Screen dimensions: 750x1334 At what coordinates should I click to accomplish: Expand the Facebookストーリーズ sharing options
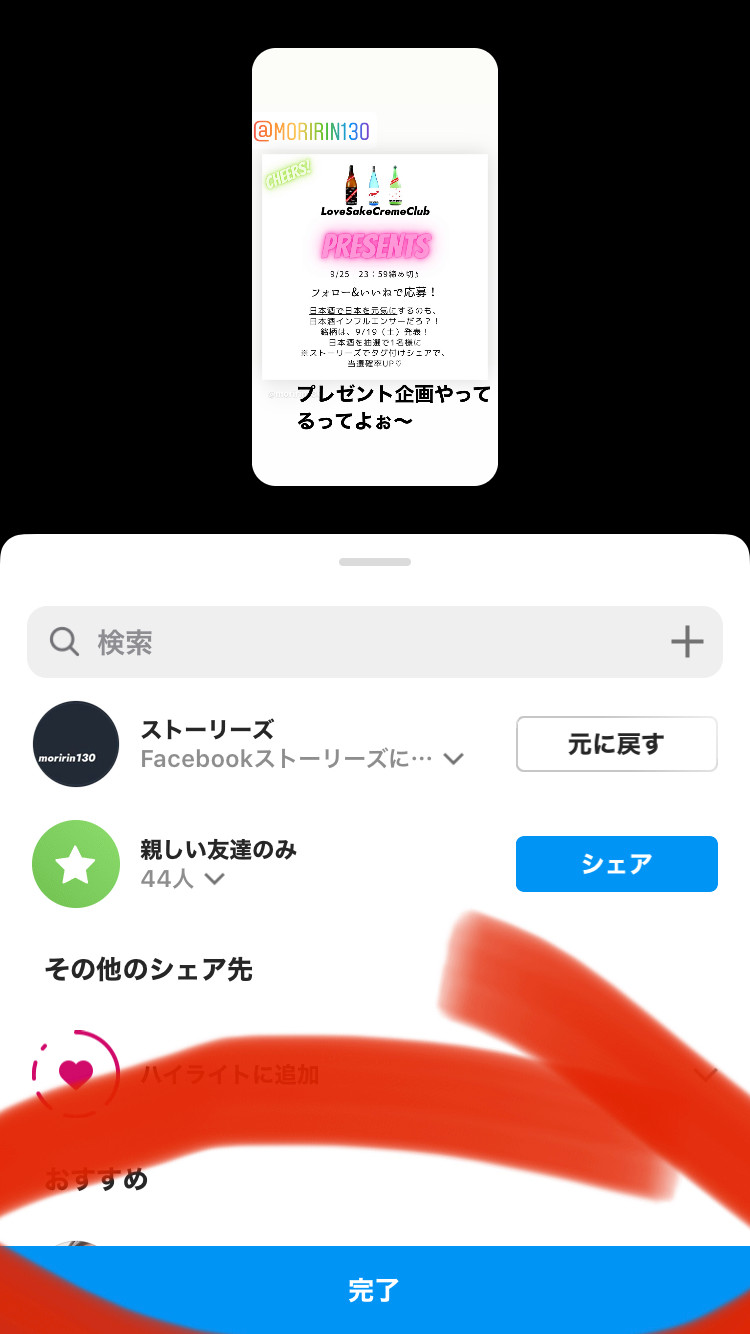coord(453,759)
